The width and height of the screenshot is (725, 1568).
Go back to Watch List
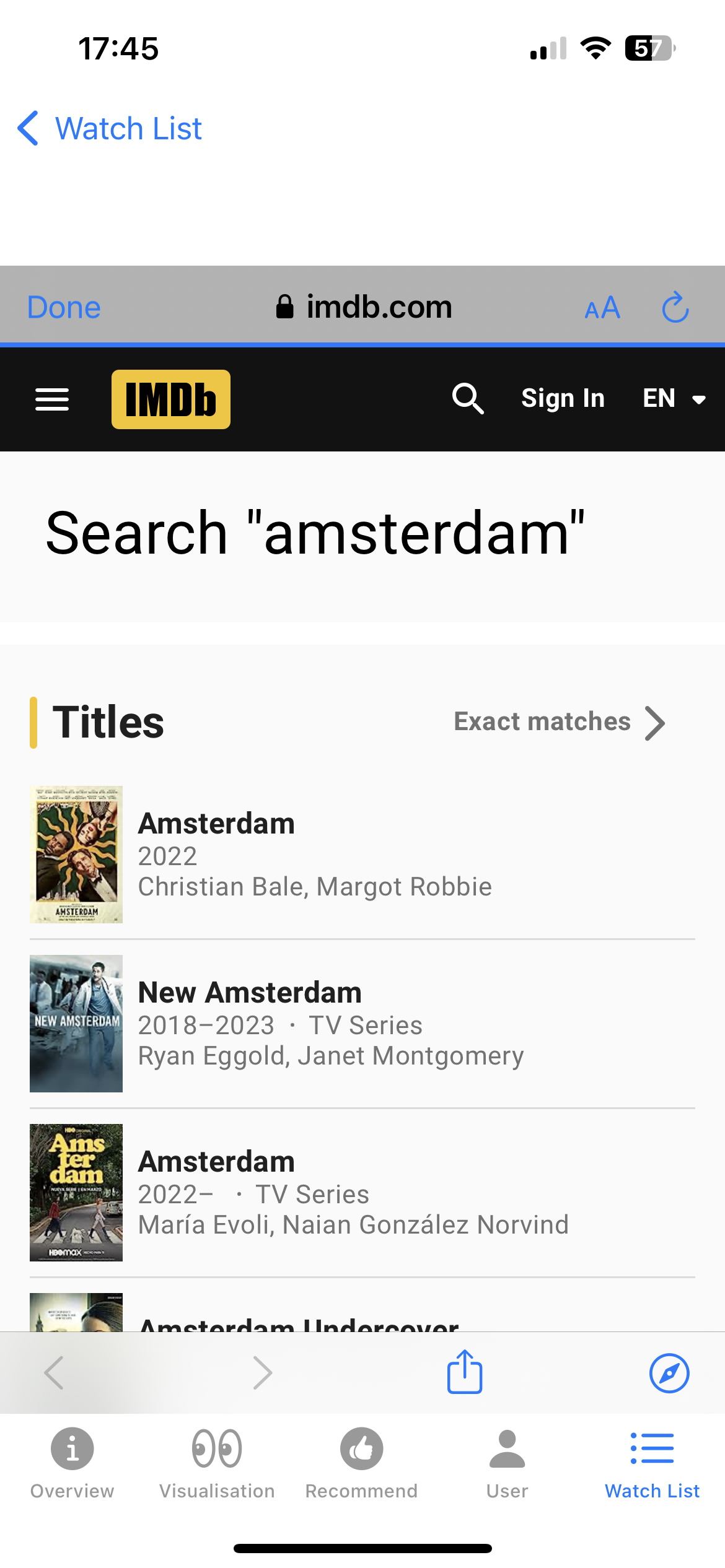pyautogui.click(x=110, y=129)
